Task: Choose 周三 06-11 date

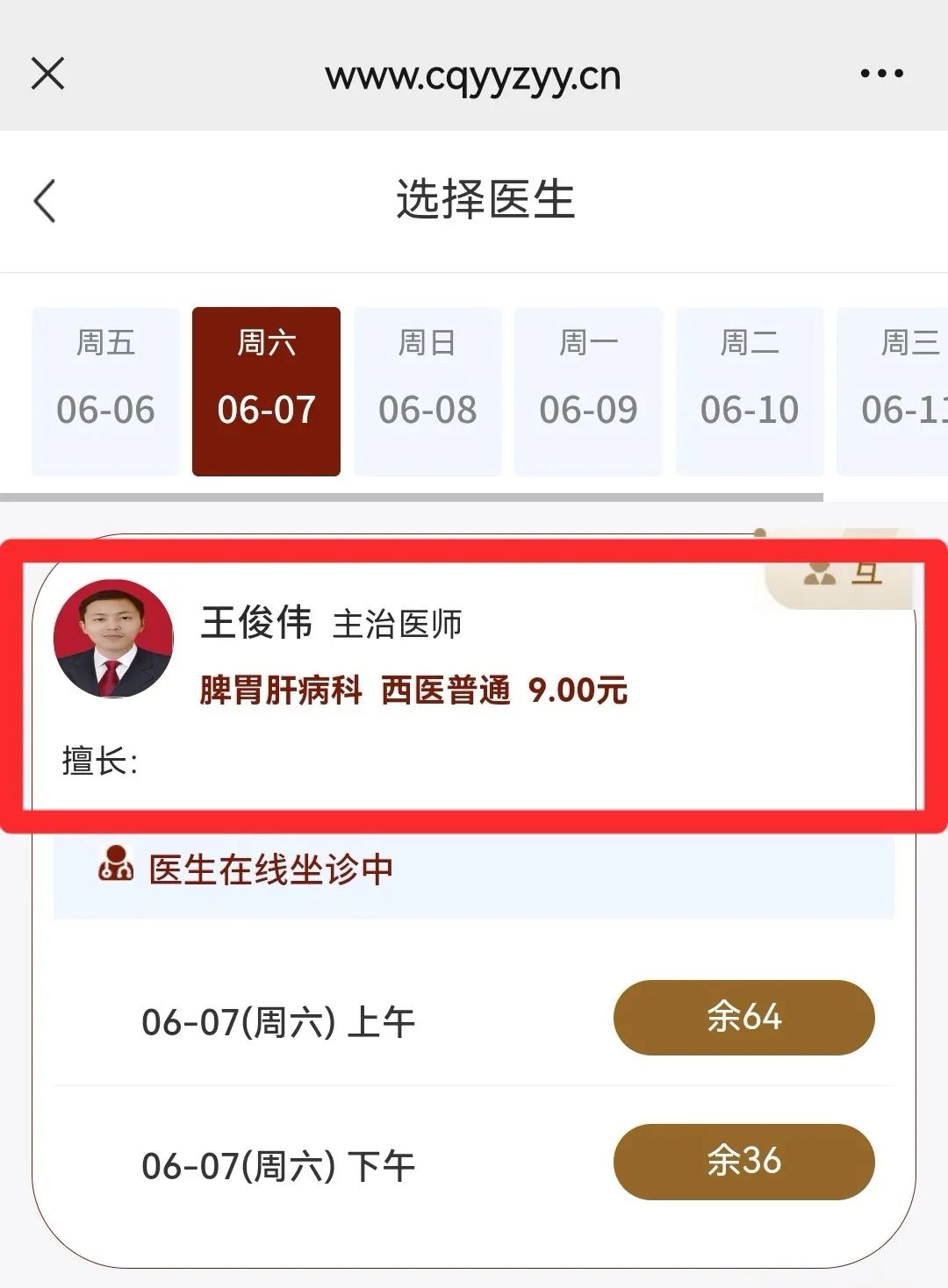Action: click(895, 391)
